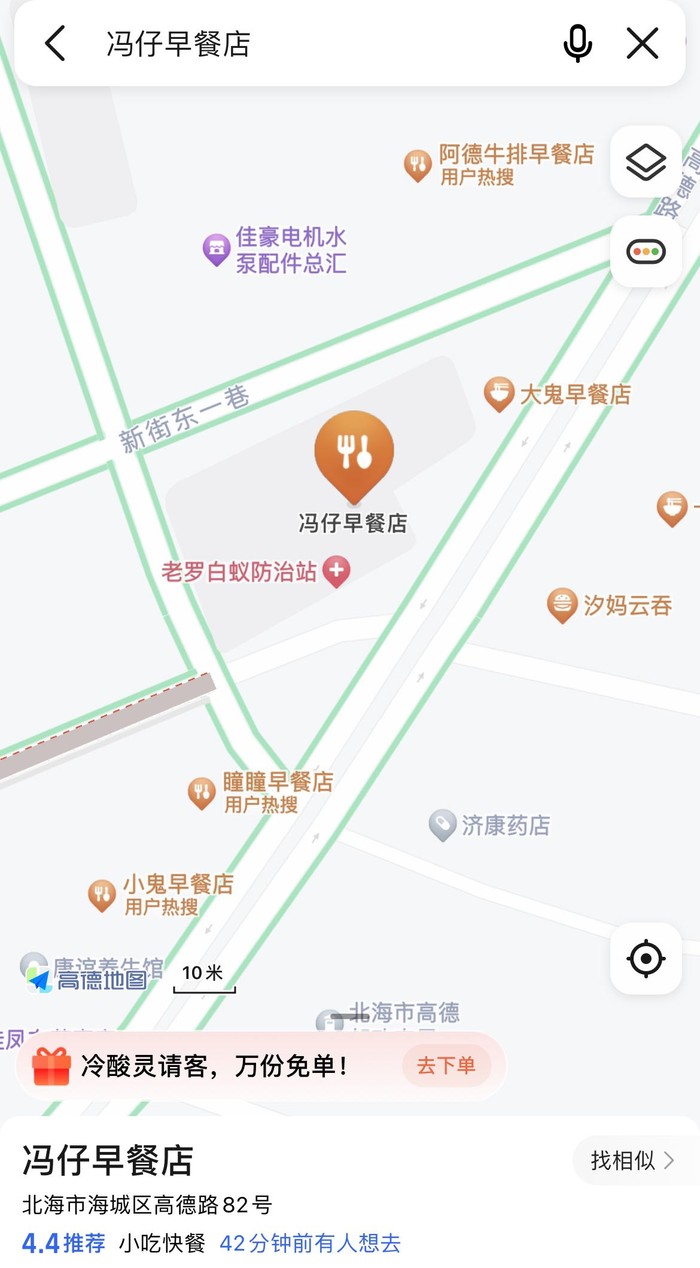Screen dimensions: 700x1268
Task: Open the map layers button
Action: pyautogui.click(x=646, y=161)
